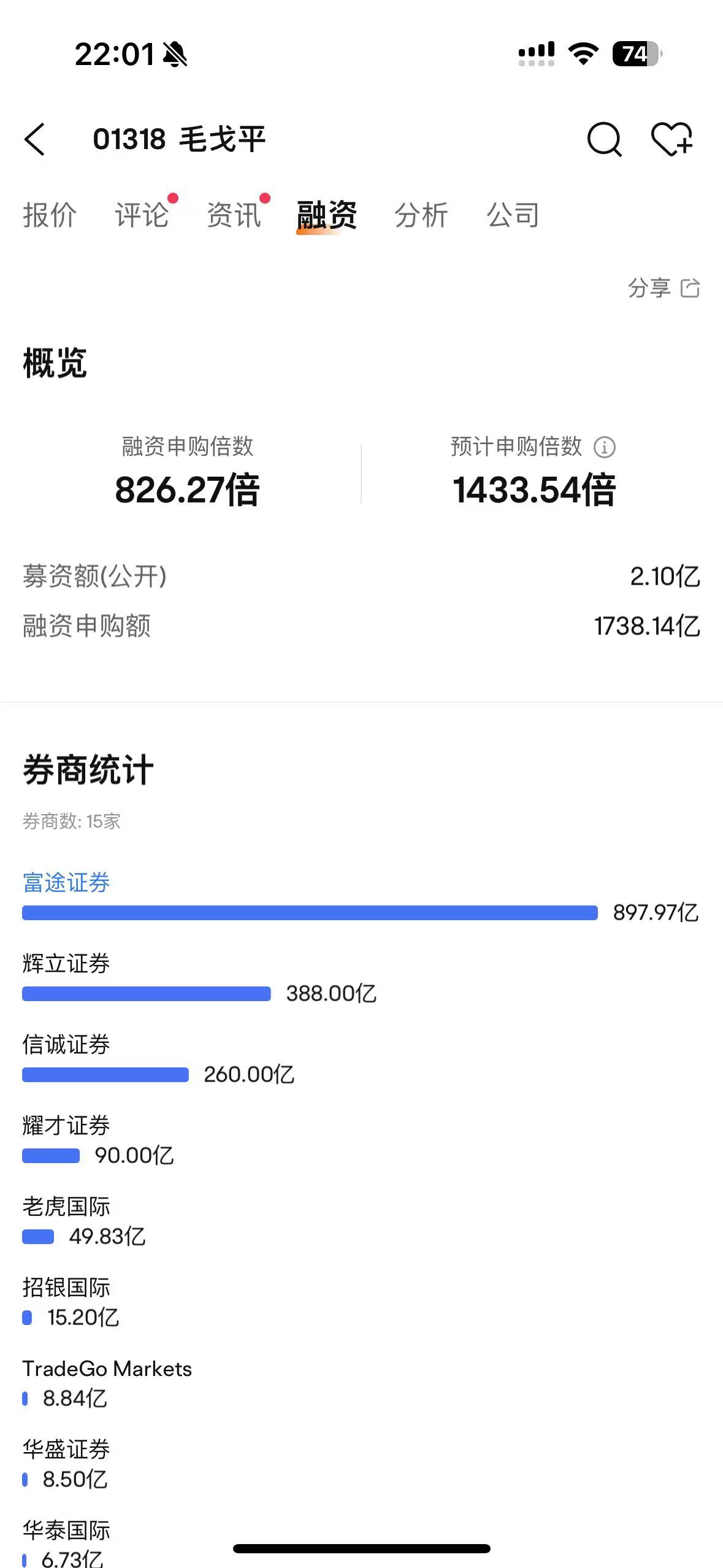This screenshot has width=723, height=1568.
Task: Open the 公司 tab
Action: pyautogui.click(x=513, y=215)
